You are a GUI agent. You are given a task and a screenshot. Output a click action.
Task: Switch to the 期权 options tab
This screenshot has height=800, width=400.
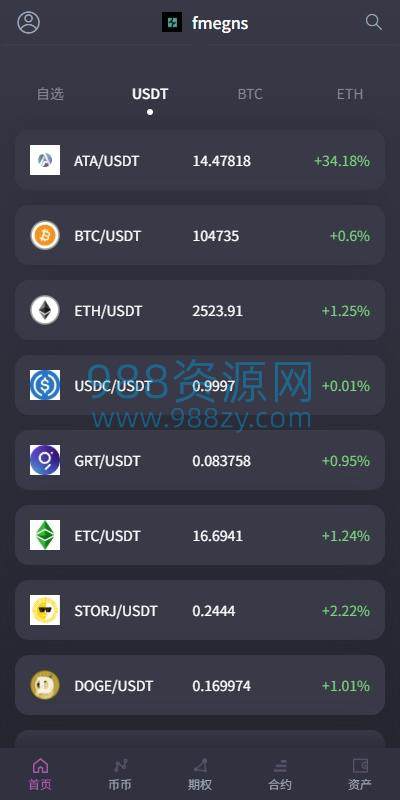tap(200, 774)
